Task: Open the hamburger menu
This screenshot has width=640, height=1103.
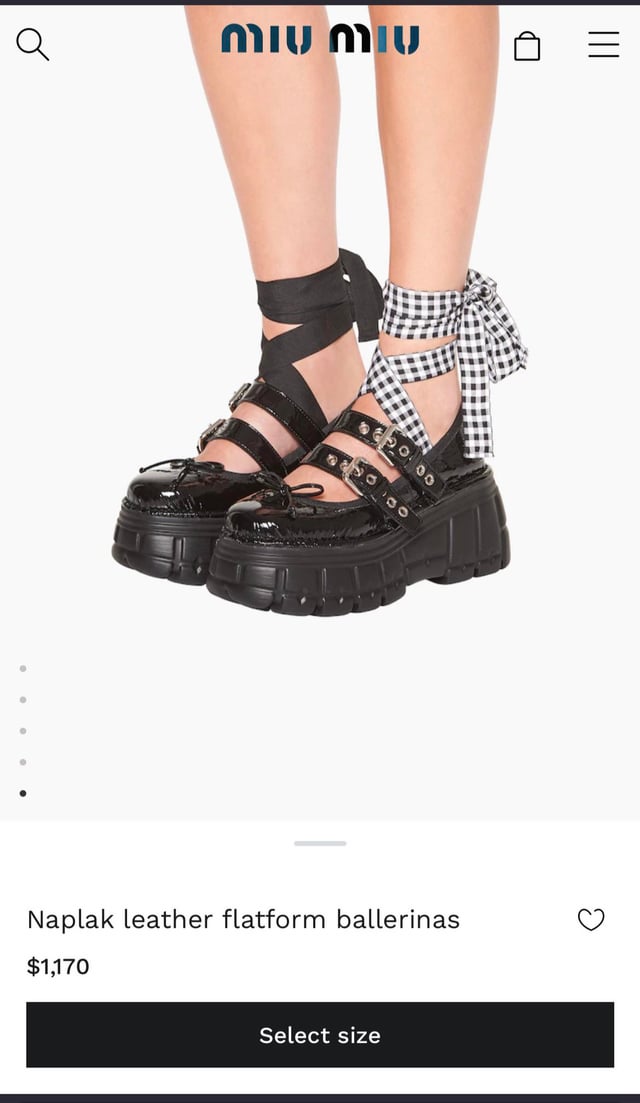Action: (x=603, y=44)
